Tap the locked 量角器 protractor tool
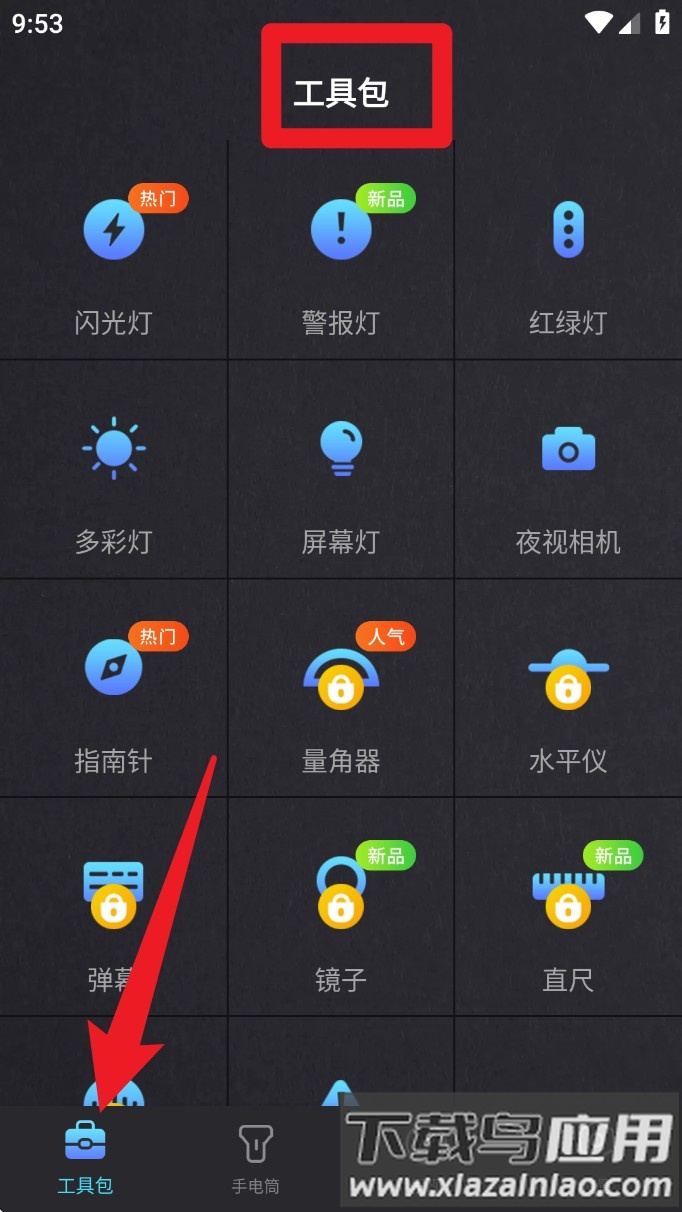Image resolution: width=682 pixels, height=1212 pixels. [341, 690]
